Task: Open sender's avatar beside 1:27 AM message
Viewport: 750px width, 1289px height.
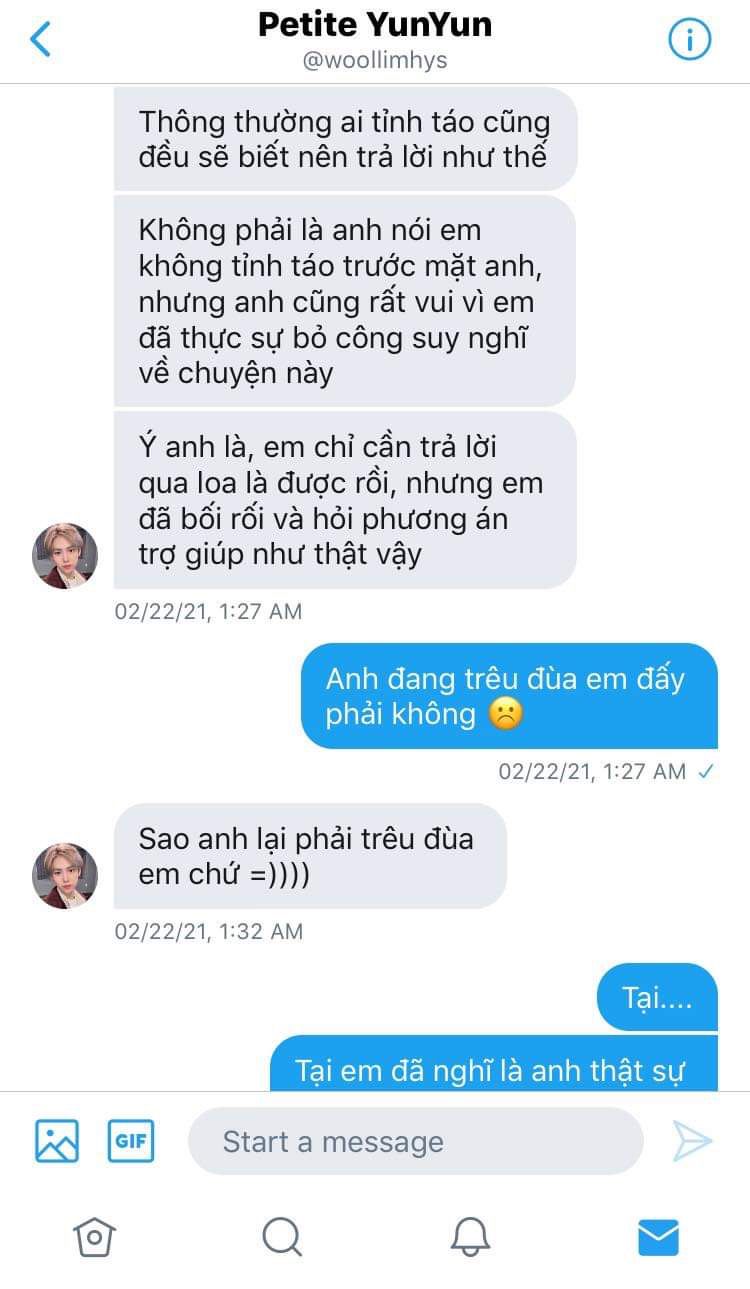Action: click(x=65, y=556)
